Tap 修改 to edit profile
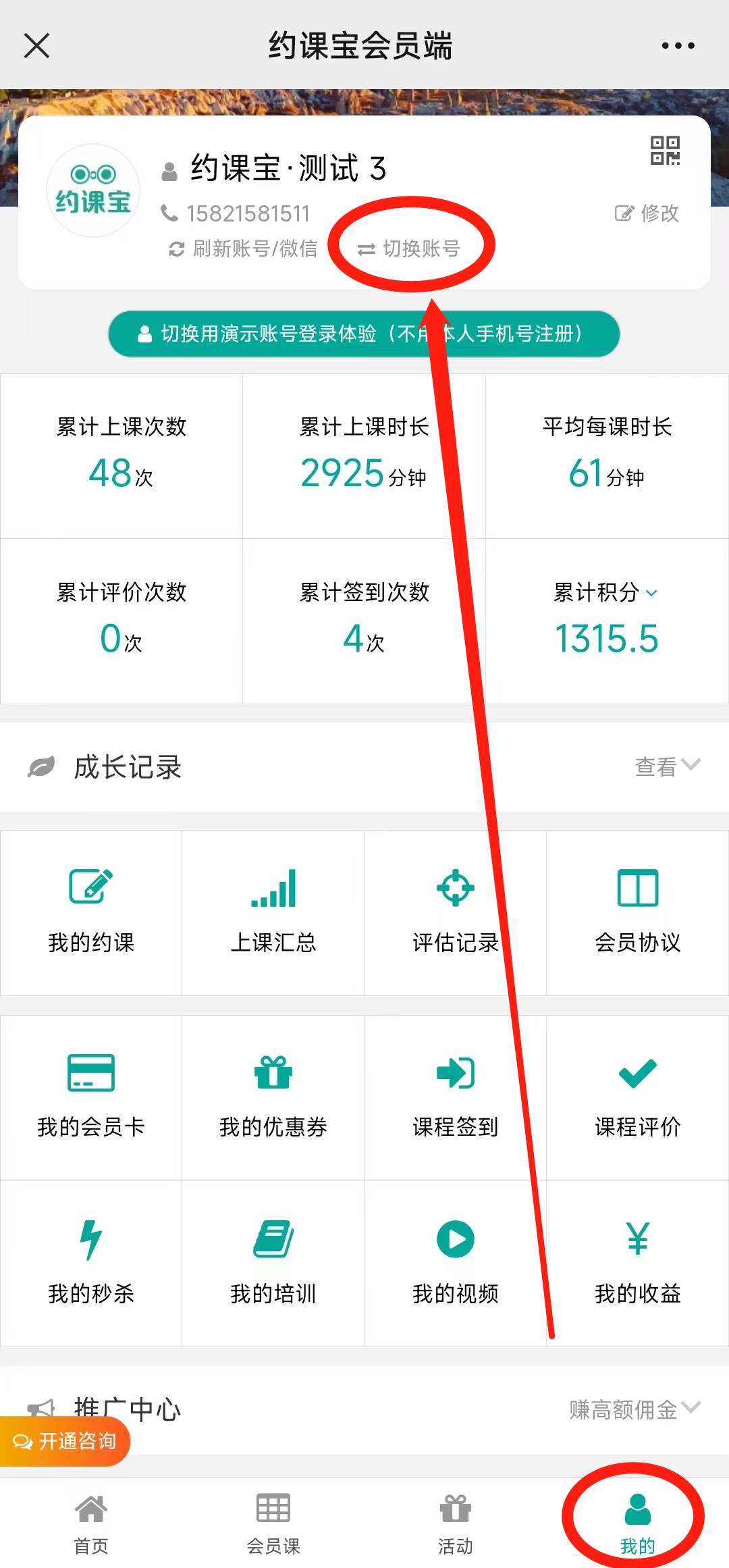 [647, 213]
